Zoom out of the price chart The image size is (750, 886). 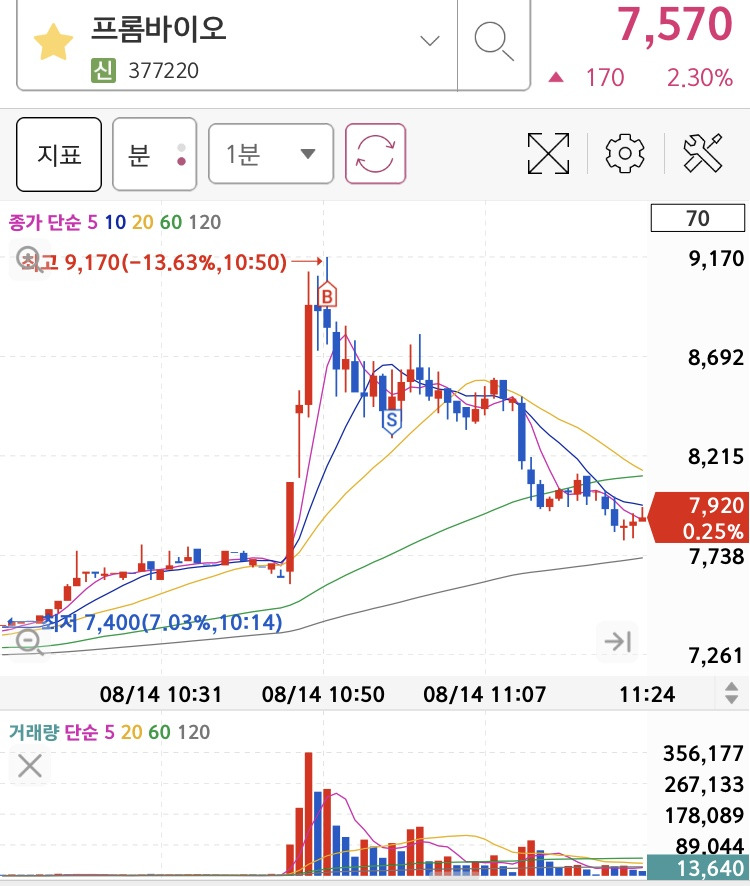(29, 642)
